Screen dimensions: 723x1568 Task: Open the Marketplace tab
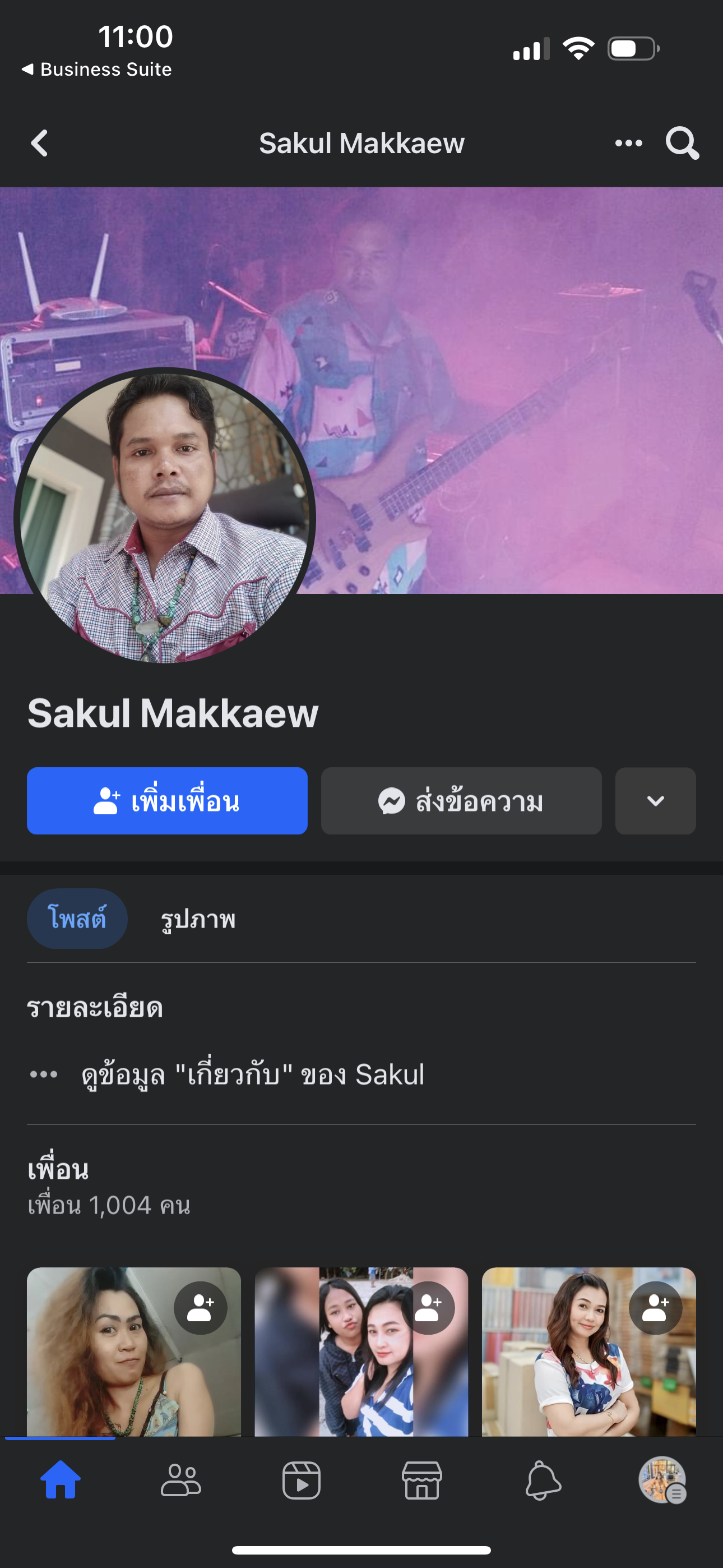421,1481
